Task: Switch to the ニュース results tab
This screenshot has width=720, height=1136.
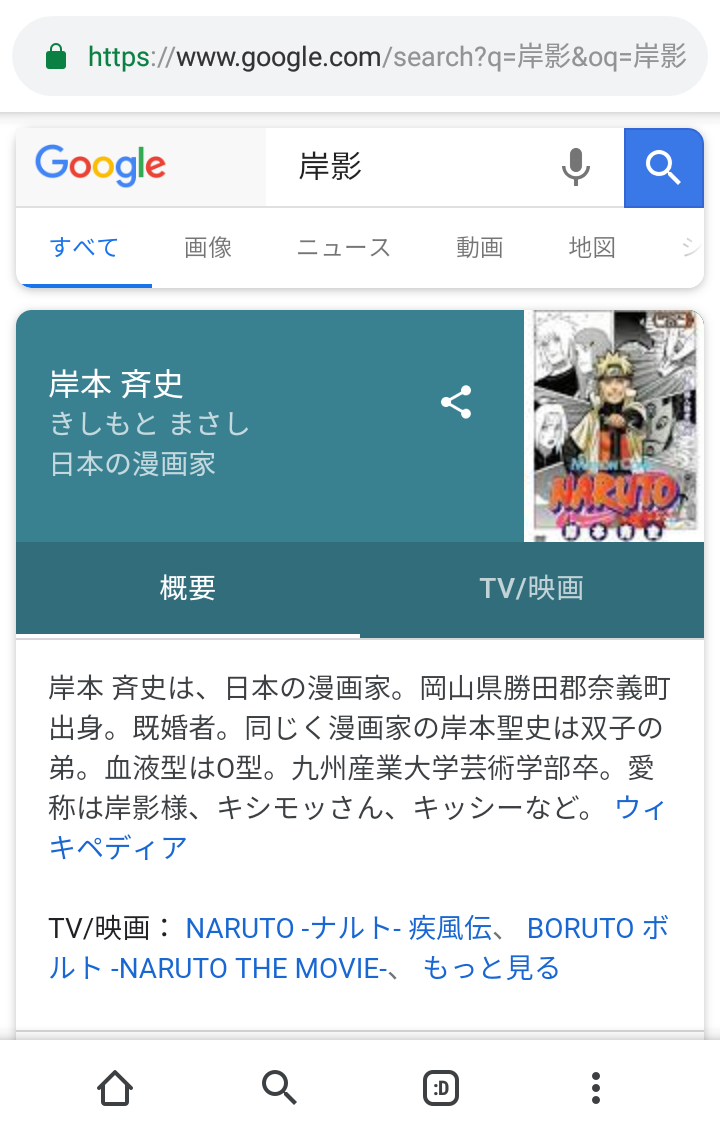Action: click(x=344, y=247)
